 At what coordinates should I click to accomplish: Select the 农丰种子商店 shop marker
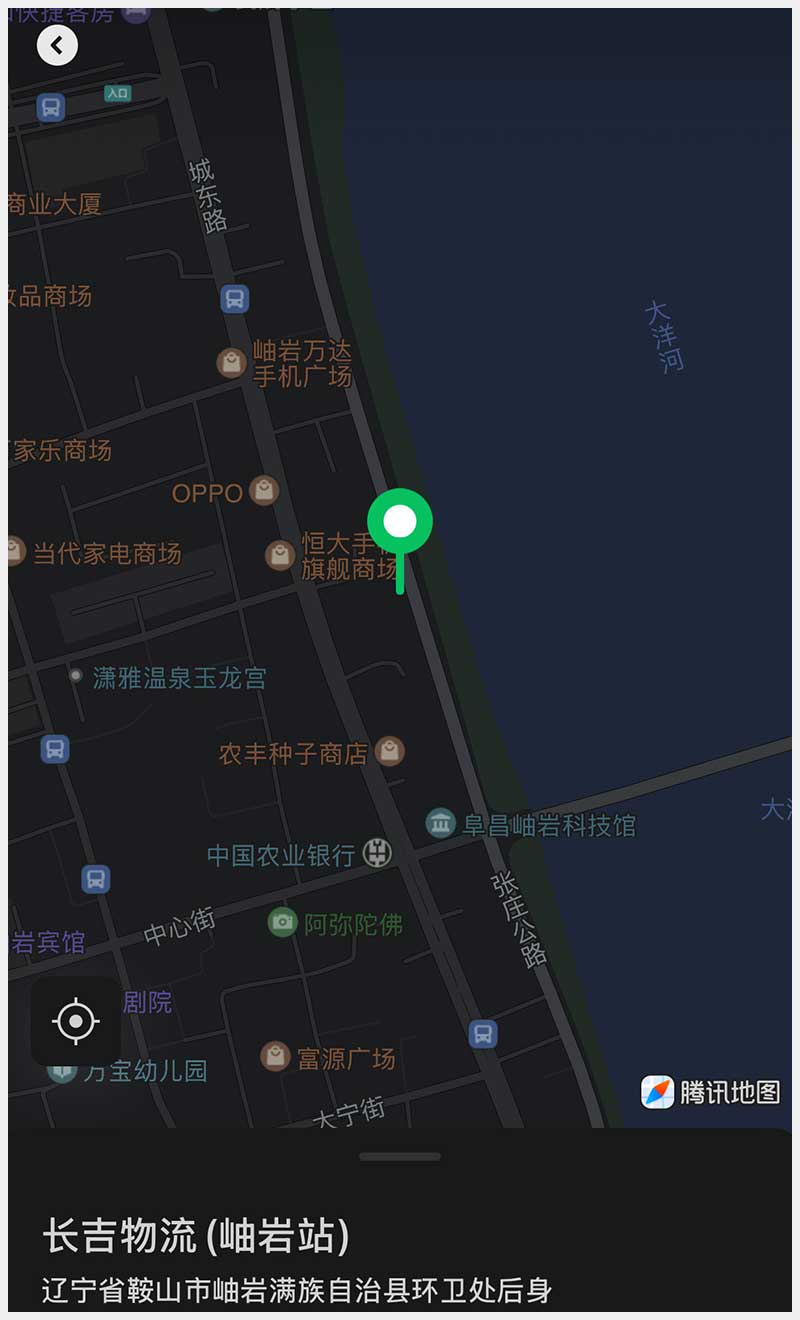[390, 751]
